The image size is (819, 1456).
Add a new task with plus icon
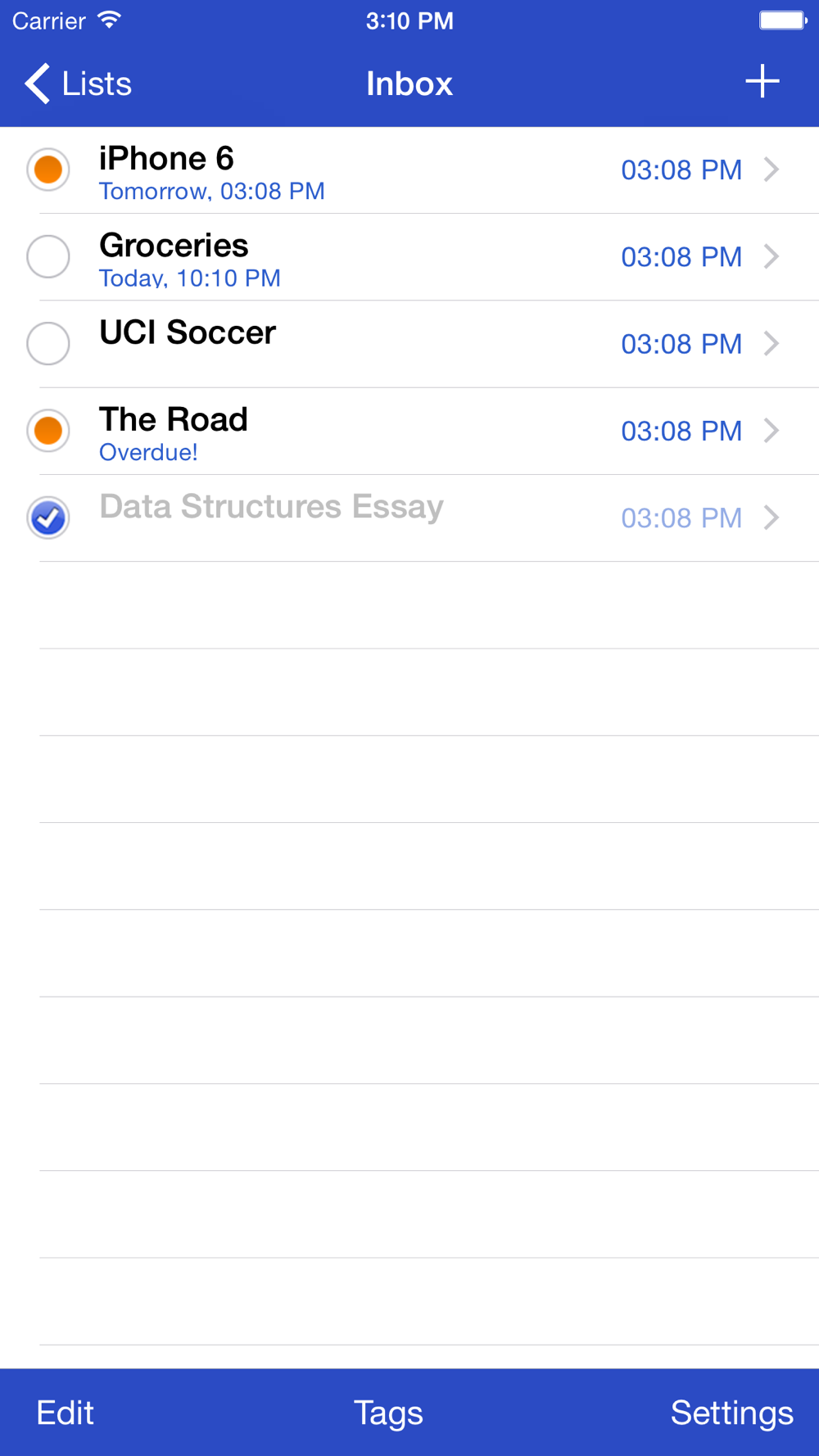point(762,82)
